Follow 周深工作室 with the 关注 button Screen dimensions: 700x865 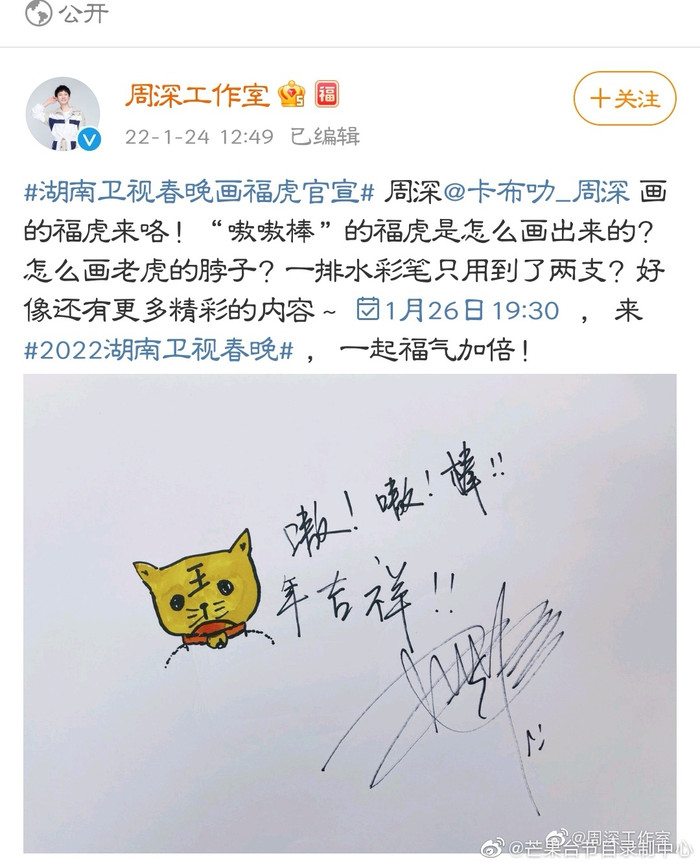tap(625, 98)
